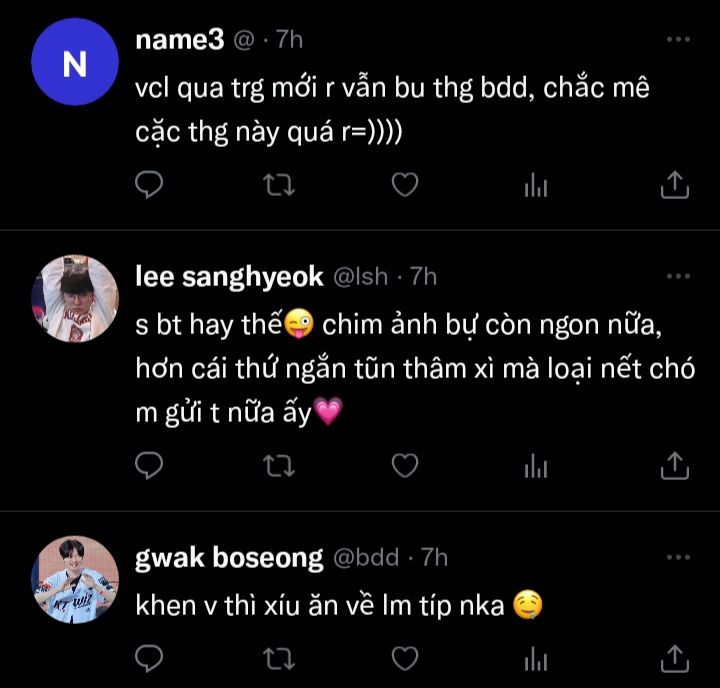Reply to lee sanghyeok's tweet
The height and width of the screenshot is (688, 720).
coord(149,464)
